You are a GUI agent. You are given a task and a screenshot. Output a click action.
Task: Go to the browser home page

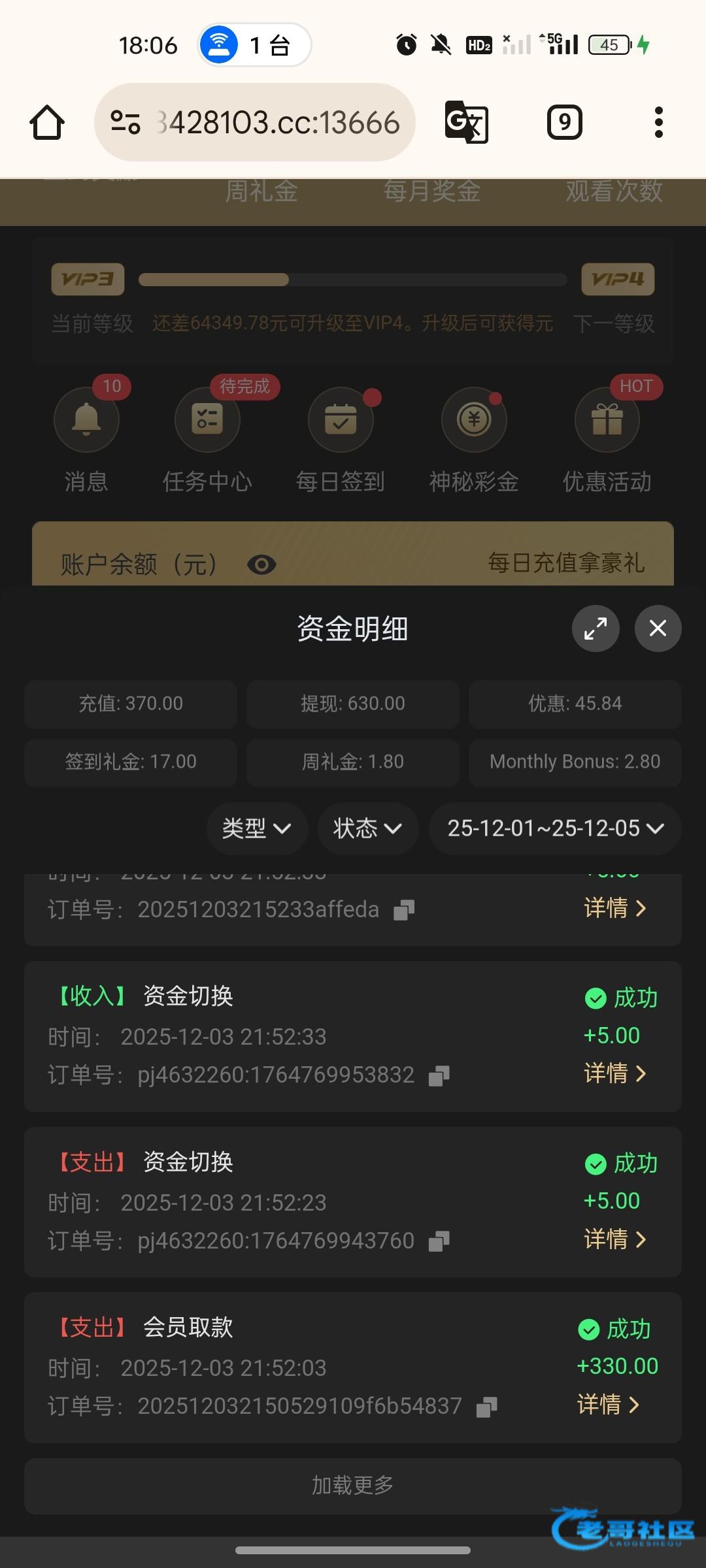point(47,122)
